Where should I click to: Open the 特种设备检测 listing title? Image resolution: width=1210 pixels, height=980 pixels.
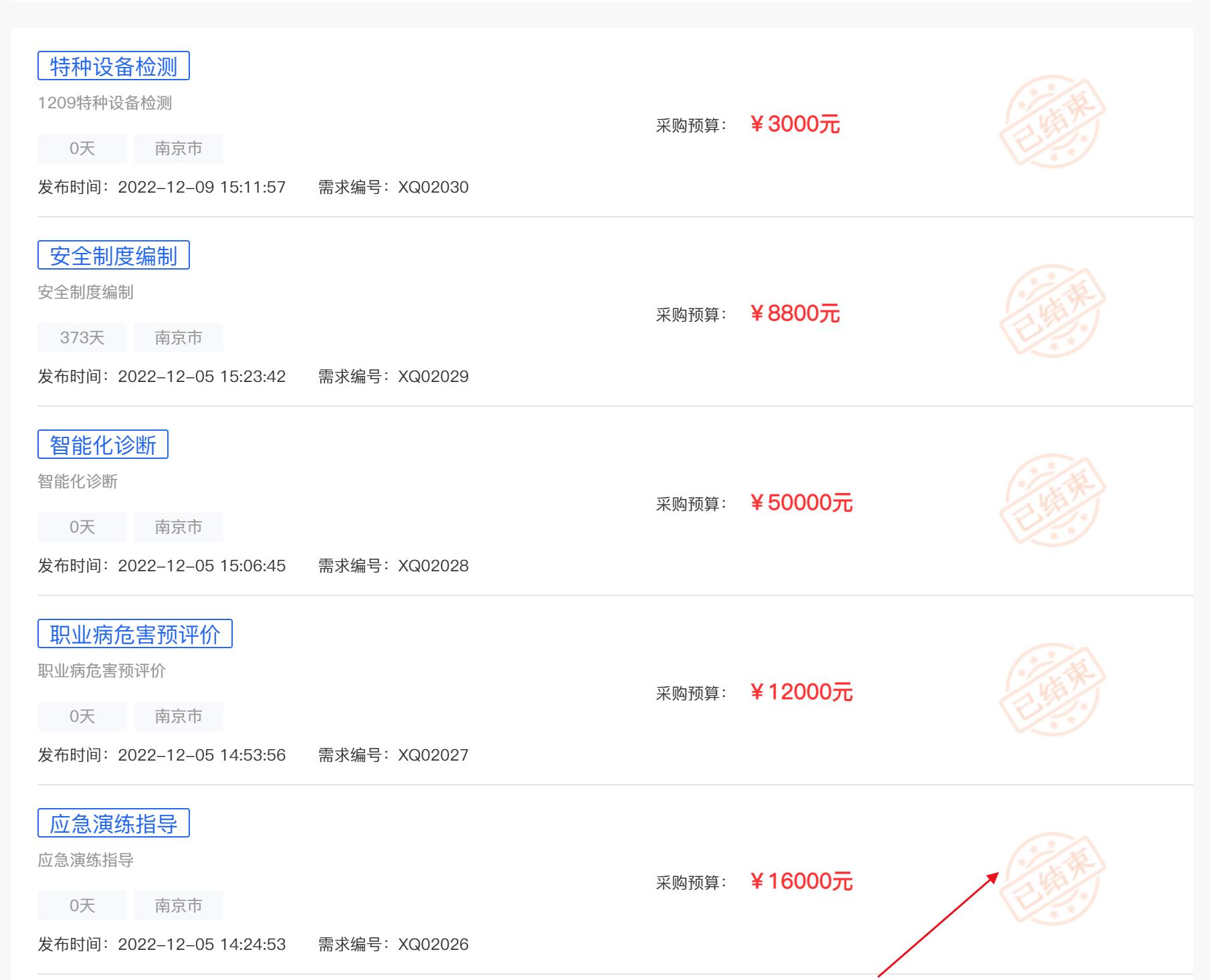pos(113,66)
